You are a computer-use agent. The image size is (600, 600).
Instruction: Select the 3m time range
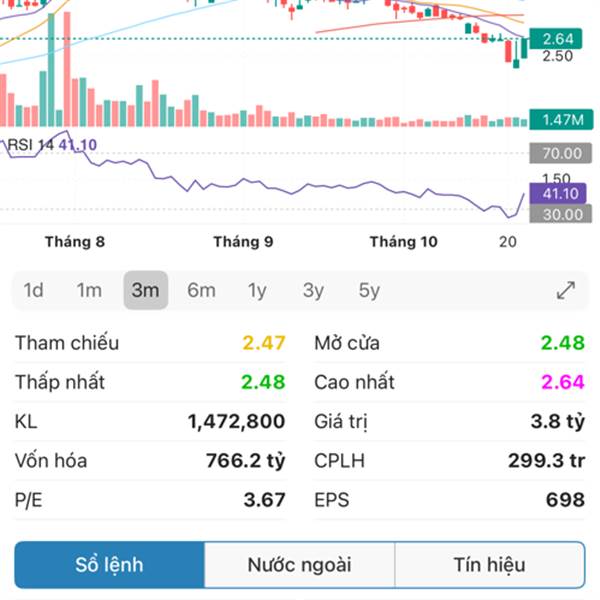(x=146, y=291)
